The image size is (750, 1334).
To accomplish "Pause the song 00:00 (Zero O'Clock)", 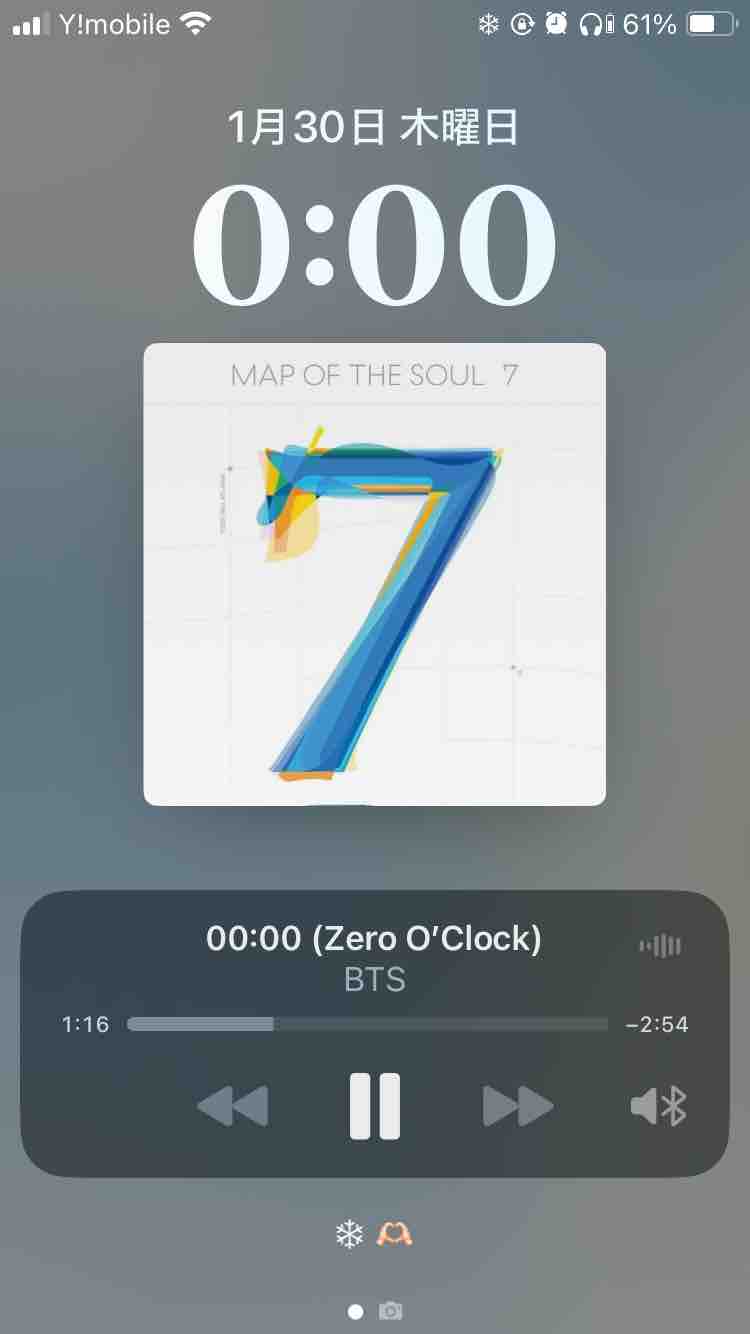I will (375, 1106).
